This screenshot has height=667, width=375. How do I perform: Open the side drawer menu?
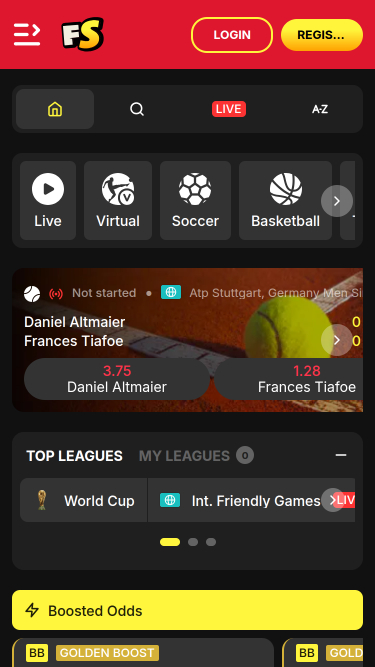tap(27, 34)
